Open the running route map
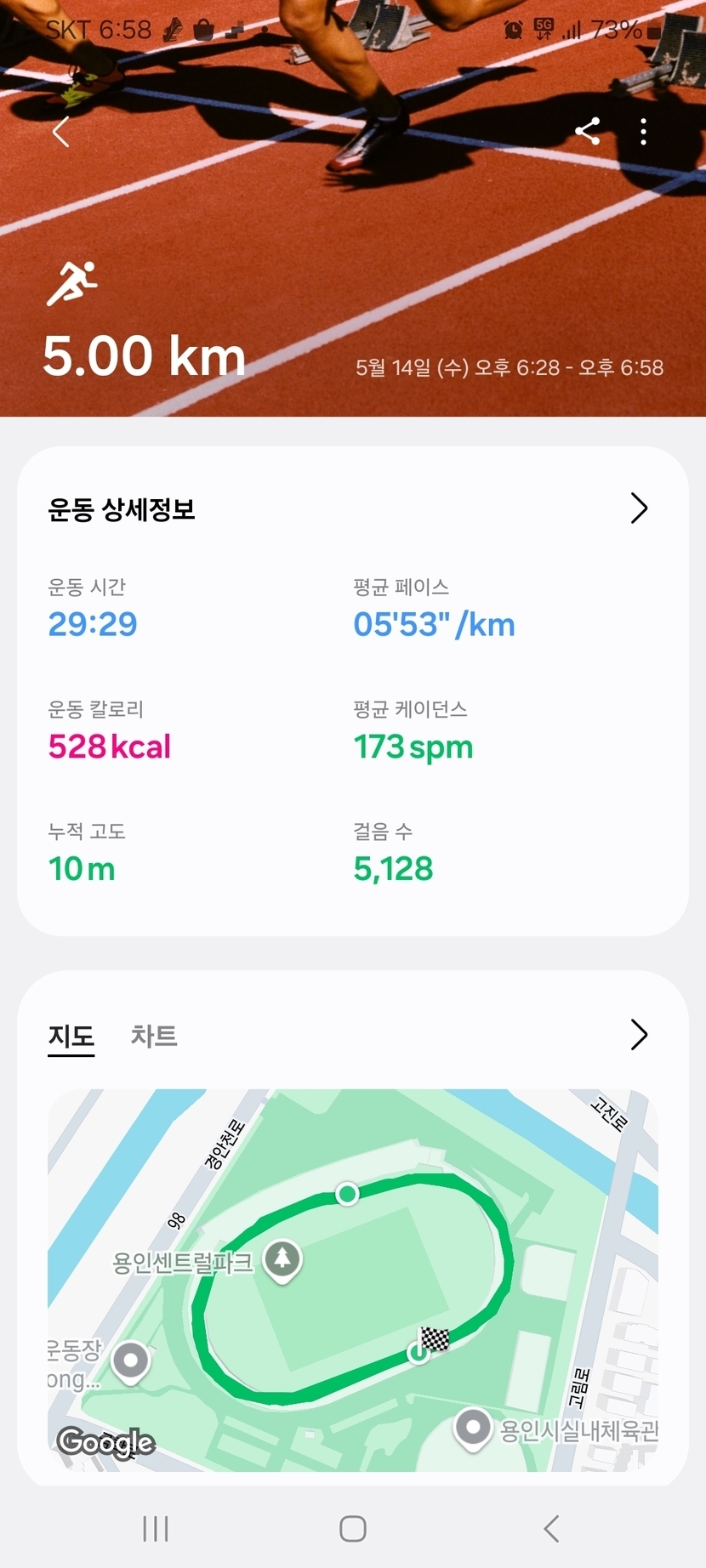This screenshot has width=706, height=1568. click(x=352, y=1280)
